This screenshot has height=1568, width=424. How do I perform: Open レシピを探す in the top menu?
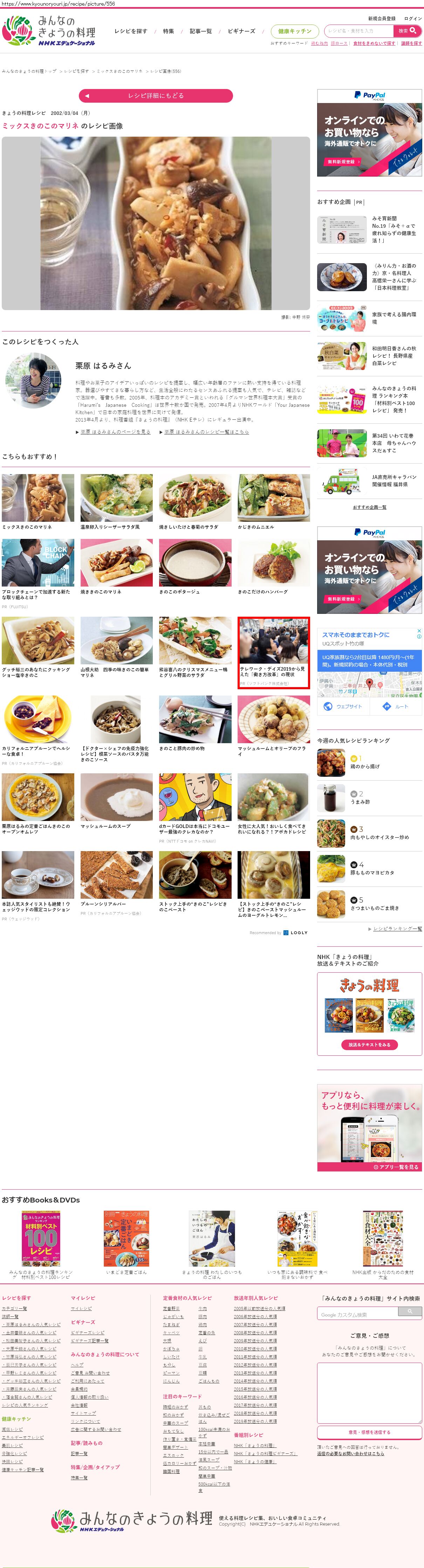pos(131,31)
